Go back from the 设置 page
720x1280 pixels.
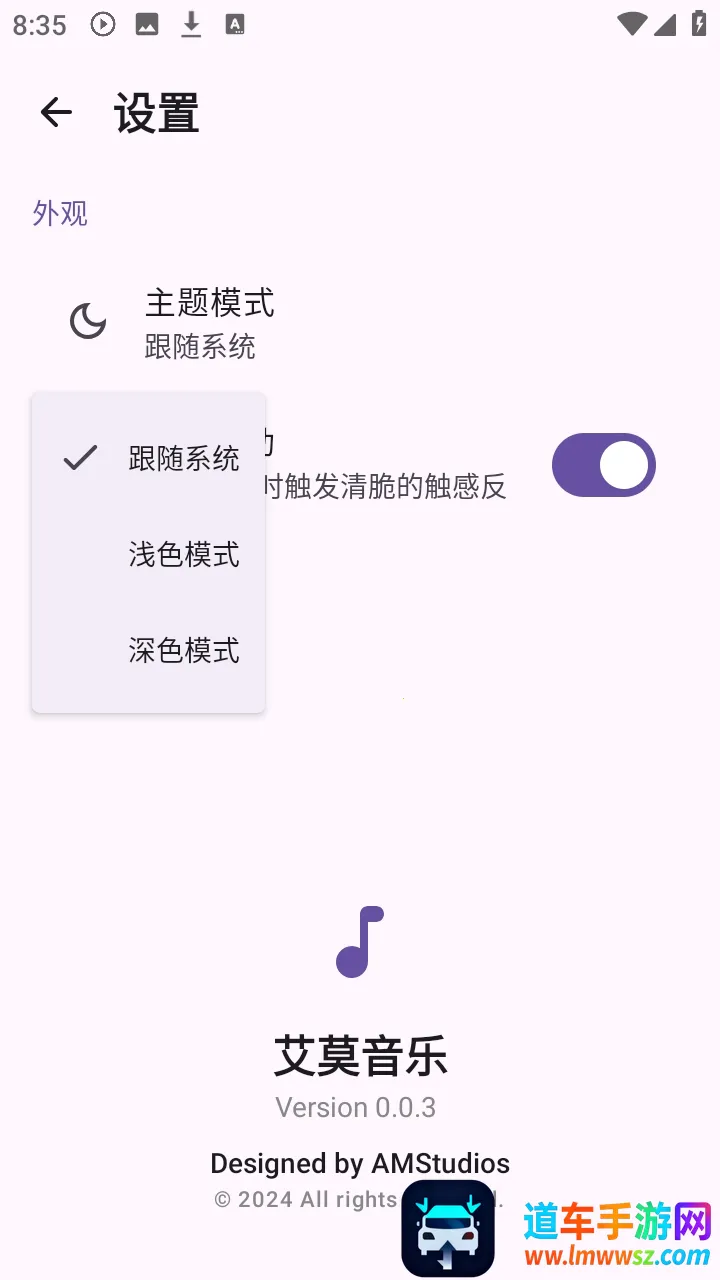pos(56,113)
